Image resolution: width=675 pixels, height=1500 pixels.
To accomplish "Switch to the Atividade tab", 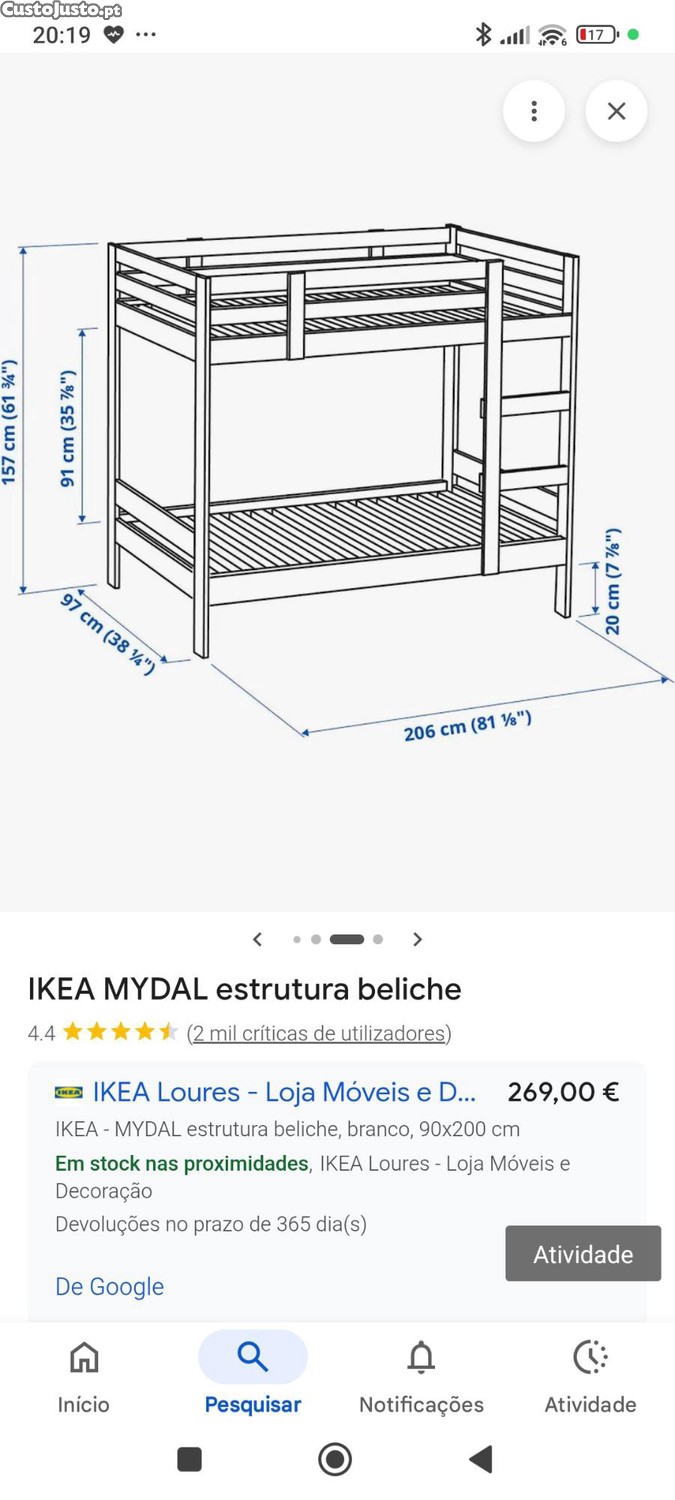I will [590, 1377].
